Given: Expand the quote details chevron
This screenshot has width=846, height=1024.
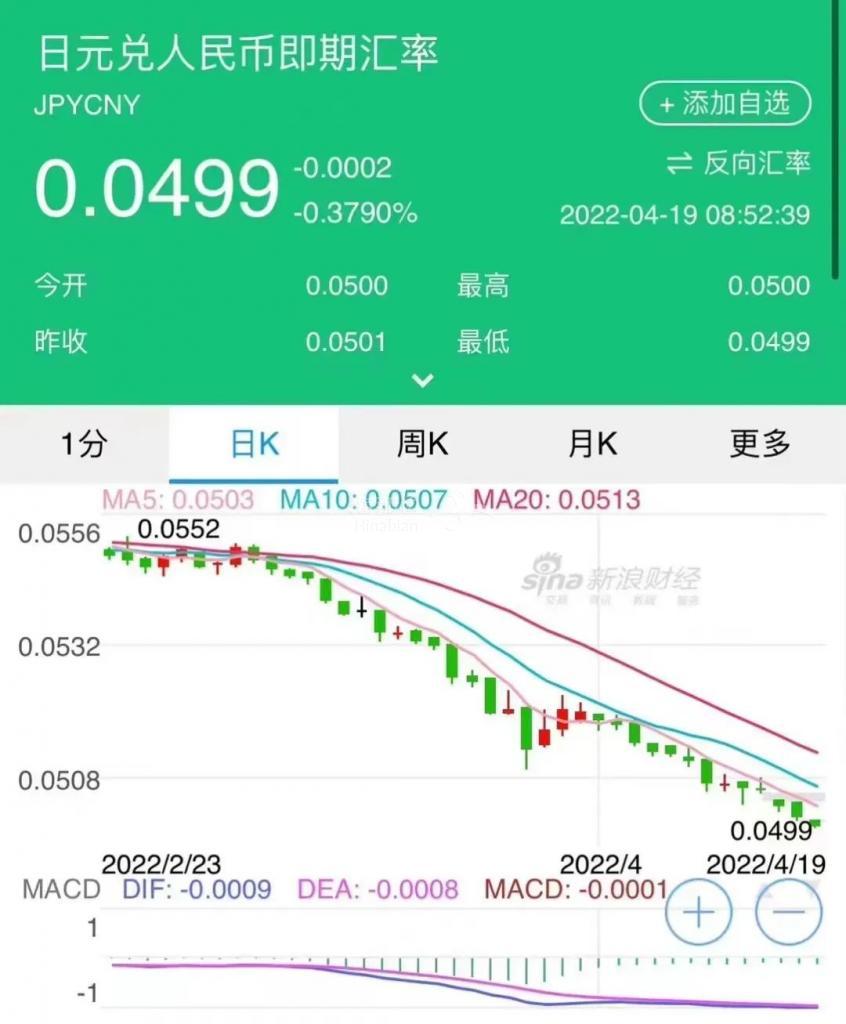Looking at the screenshot, I should coord(423,380).
